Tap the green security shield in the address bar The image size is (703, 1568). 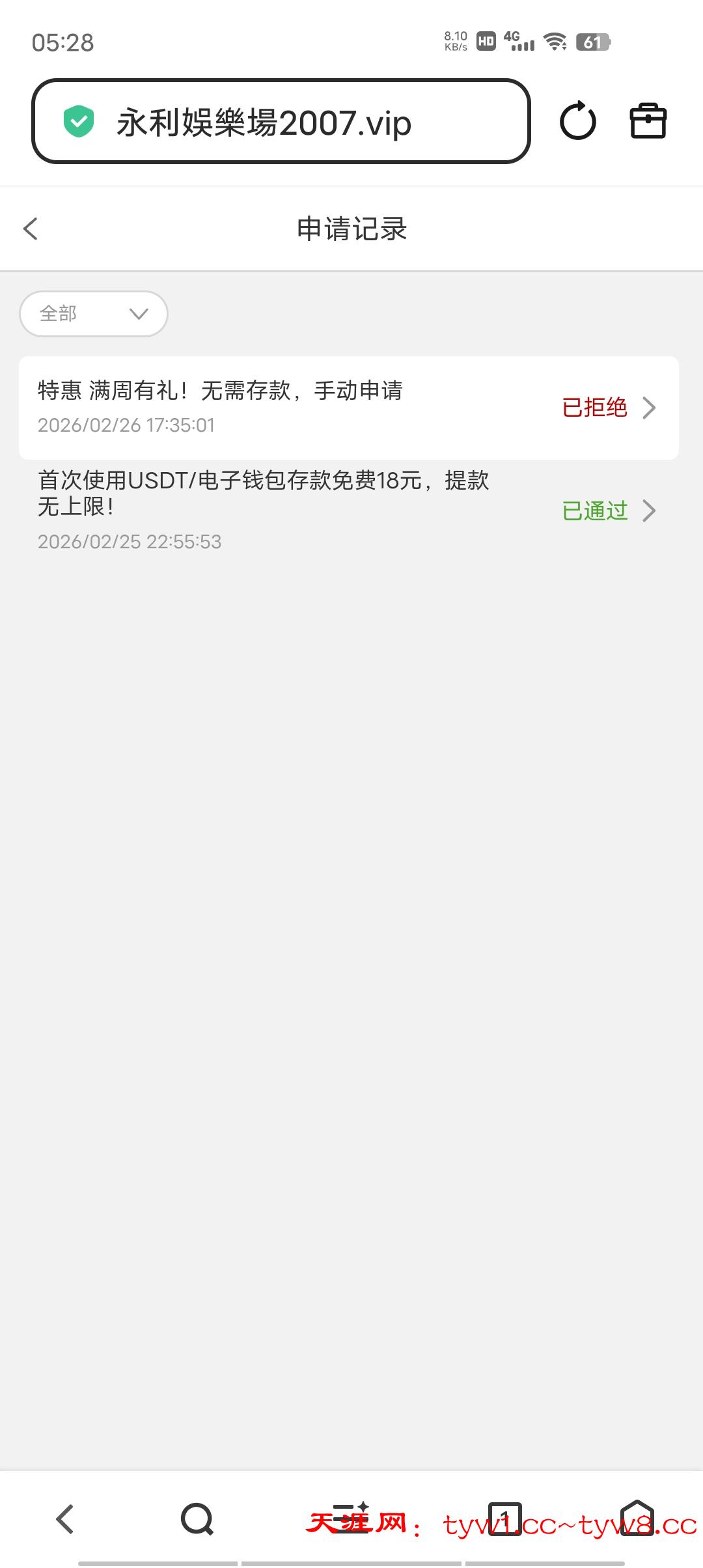(78, 121)
